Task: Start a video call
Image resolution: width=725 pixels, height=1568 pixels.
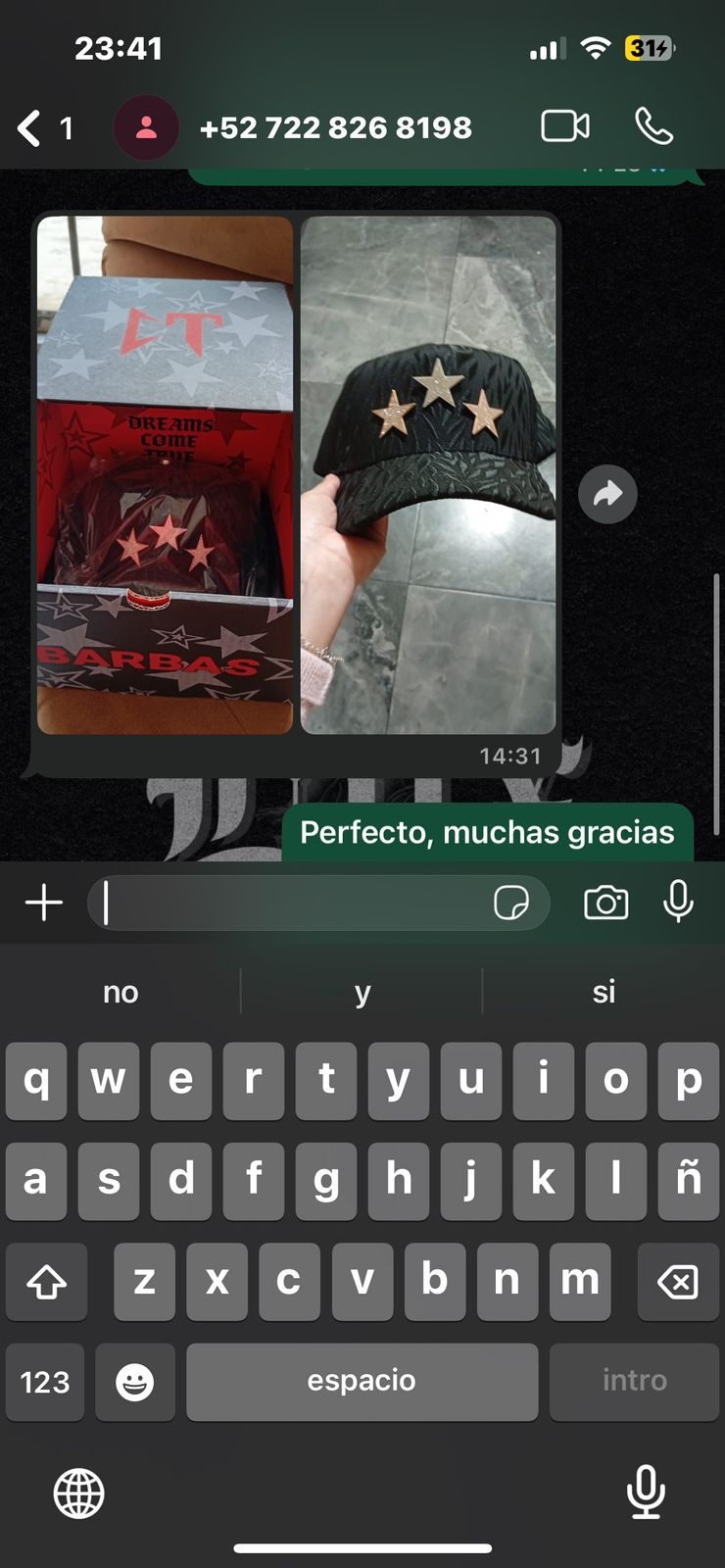Action: (x=565, y=126)
